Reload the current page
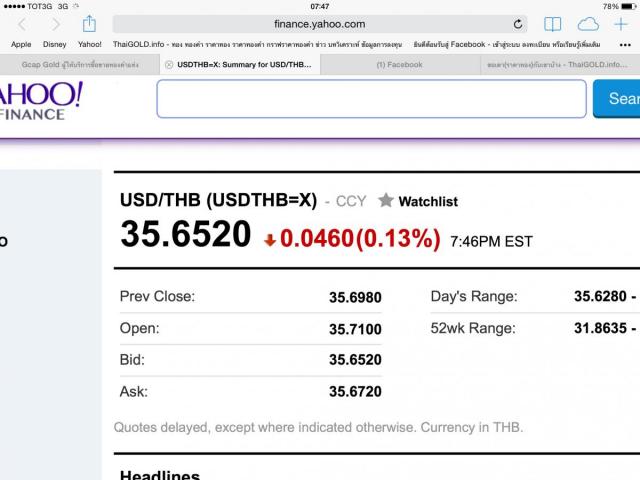This screenshot has width=640, height=480. [518, 24]
